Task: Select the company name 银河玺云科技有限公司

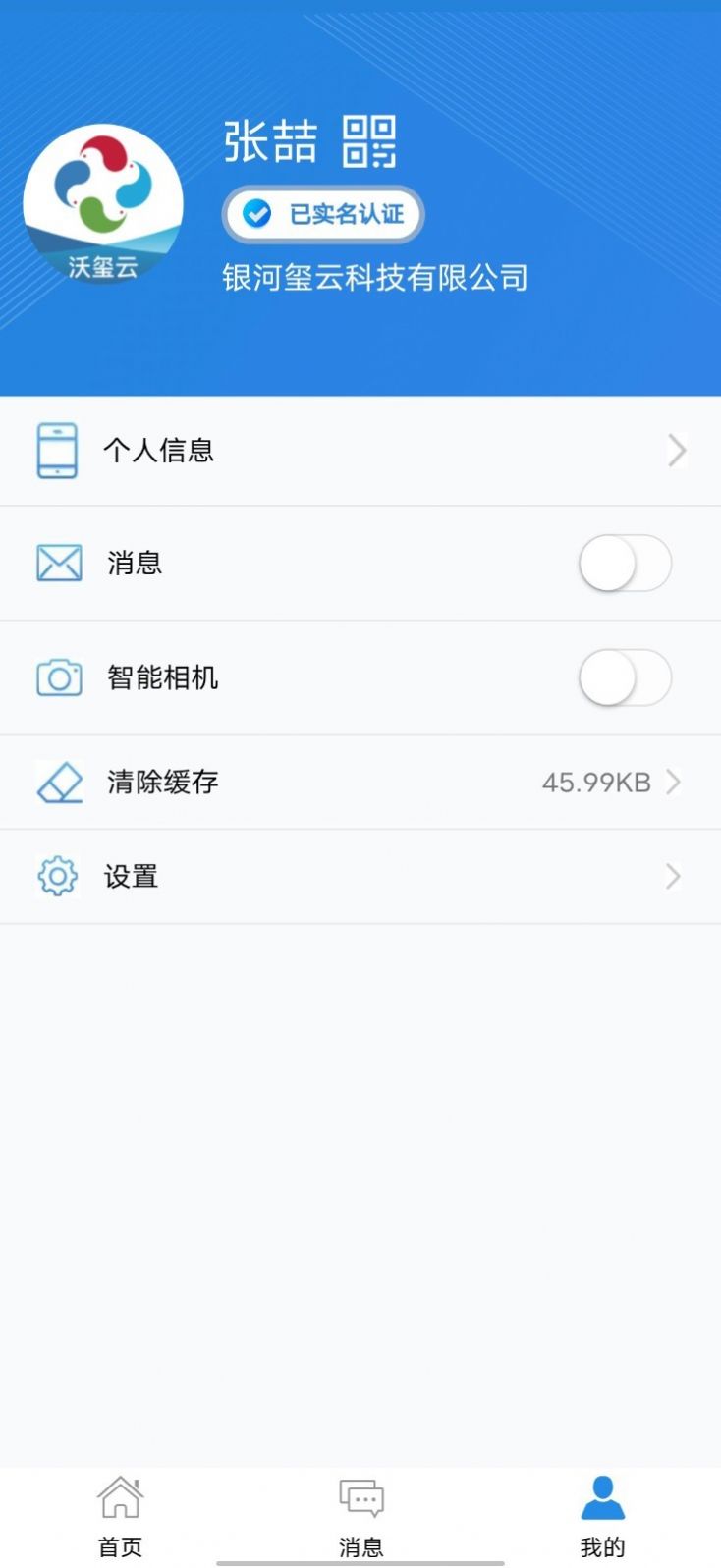Action: pos(374,278)
